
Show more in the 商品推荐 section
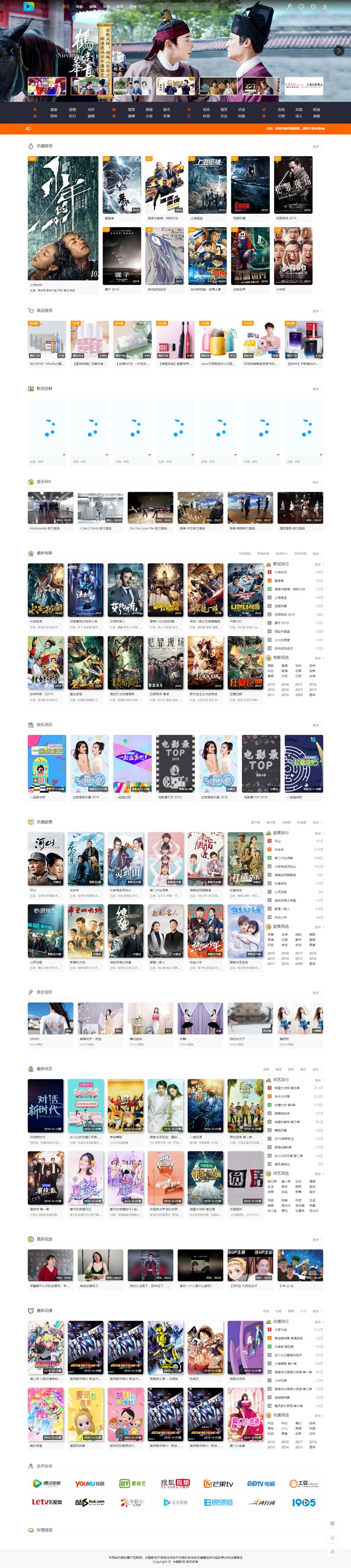[316, 311]
